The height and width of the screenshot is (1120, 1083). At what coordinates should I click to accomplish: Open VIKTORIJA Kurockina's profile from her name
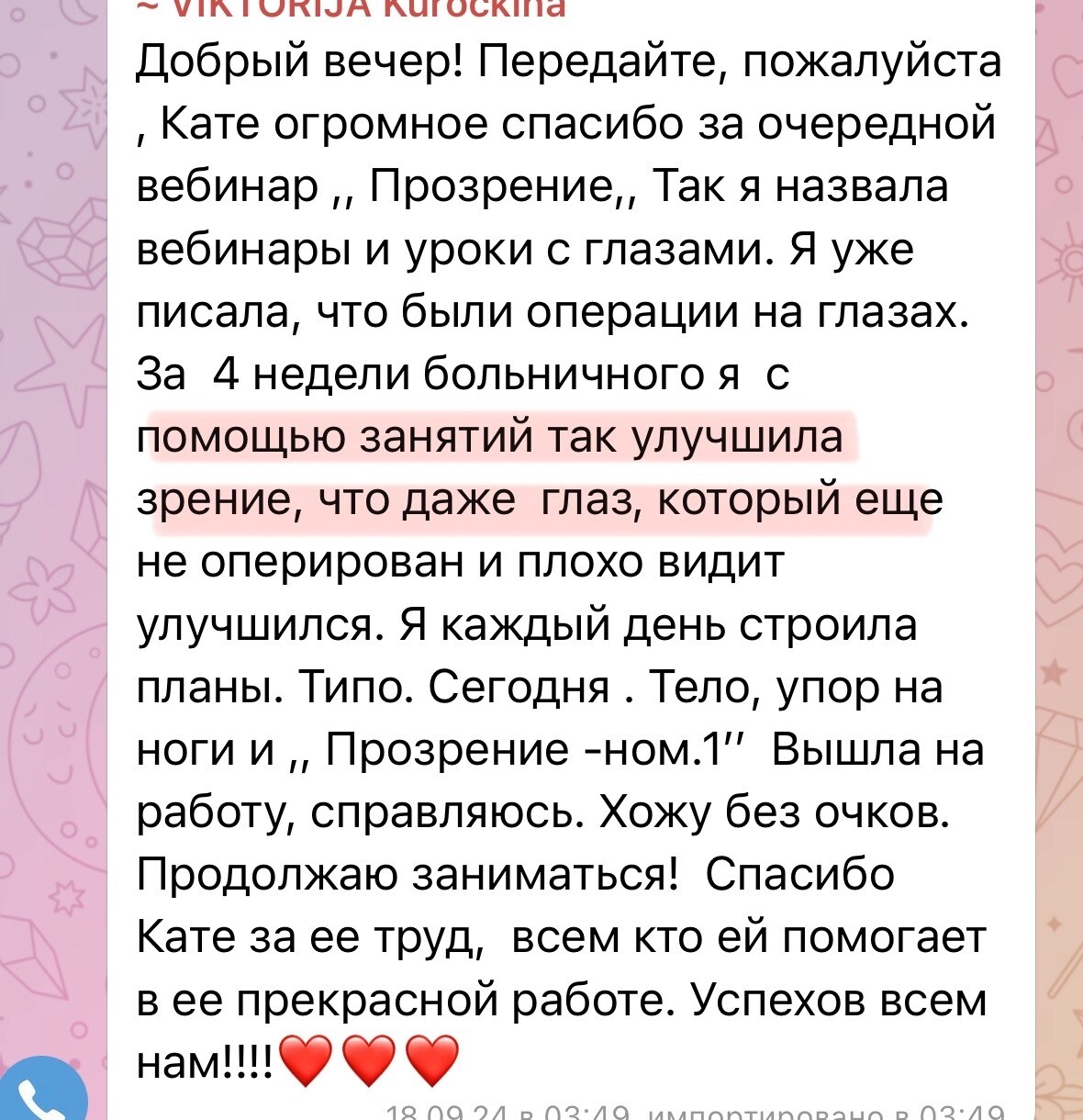click(351, 7)
